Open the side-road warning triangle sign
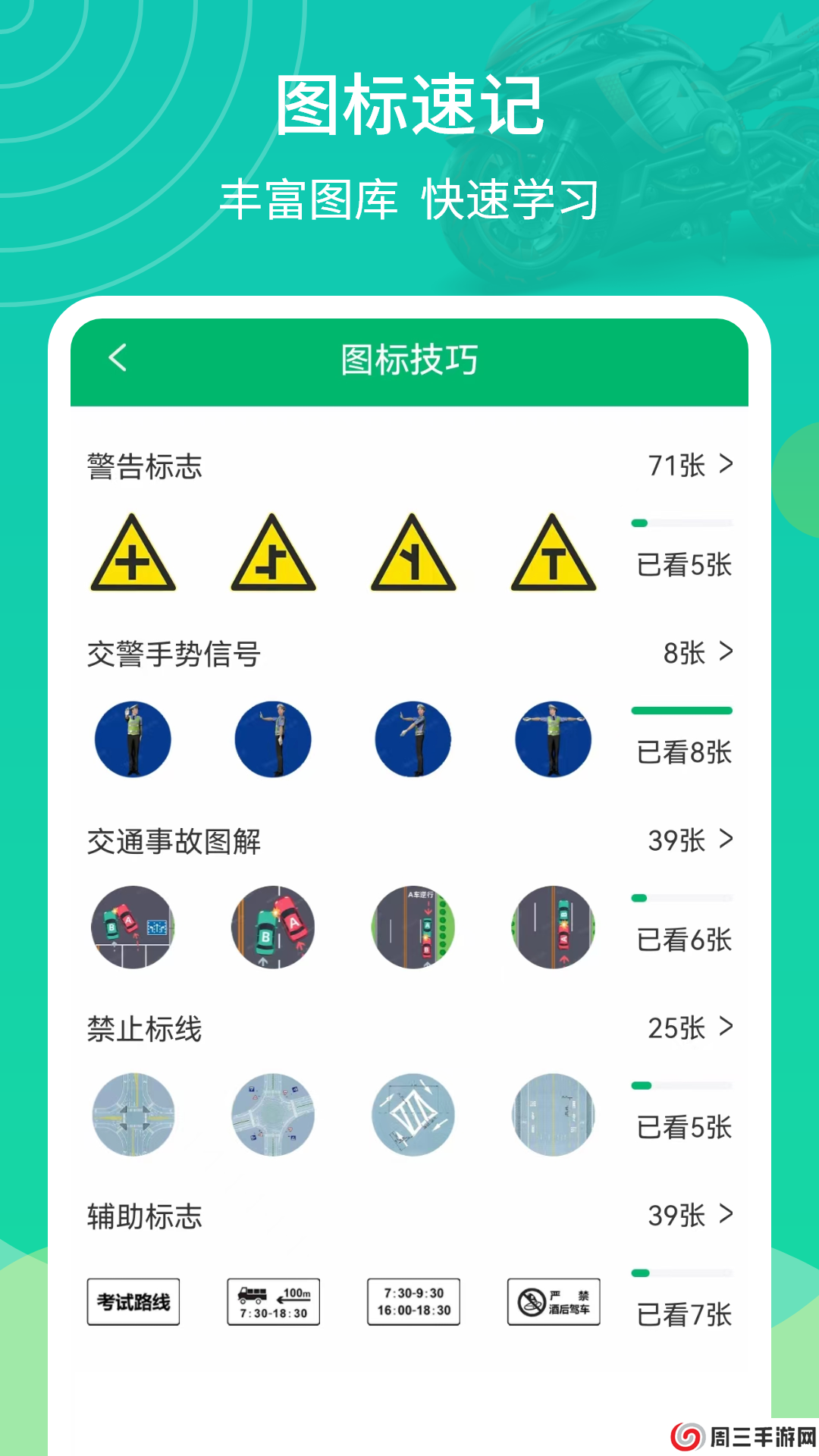The image size is (819, 1456). 273,558
